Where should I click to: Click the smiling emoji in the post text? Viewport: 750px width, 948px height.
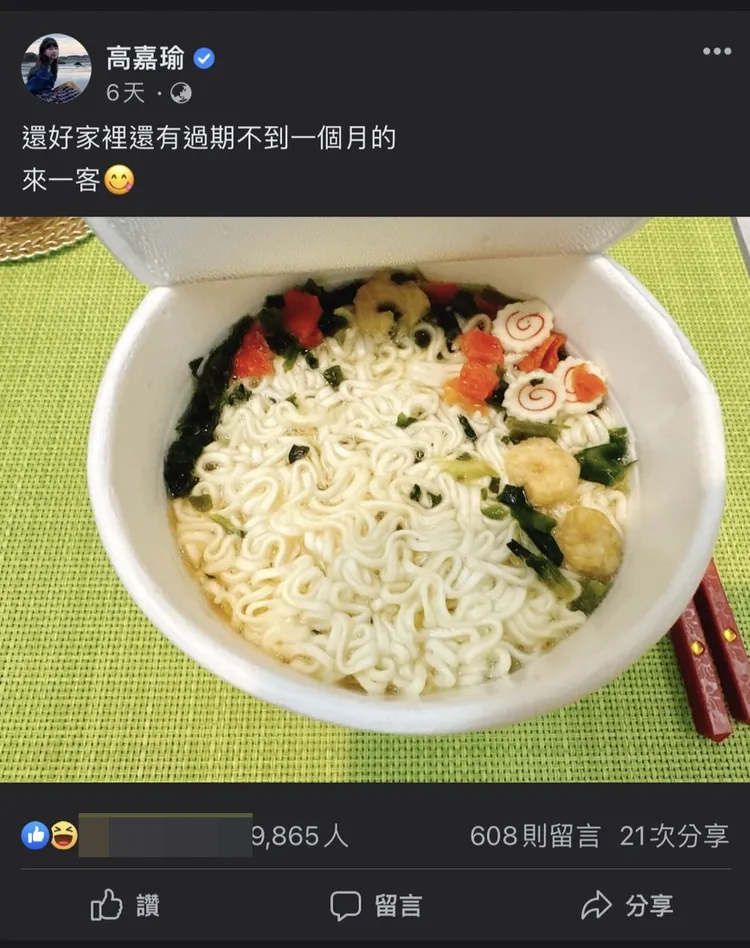pyautogui.click(x=118, y=181)
